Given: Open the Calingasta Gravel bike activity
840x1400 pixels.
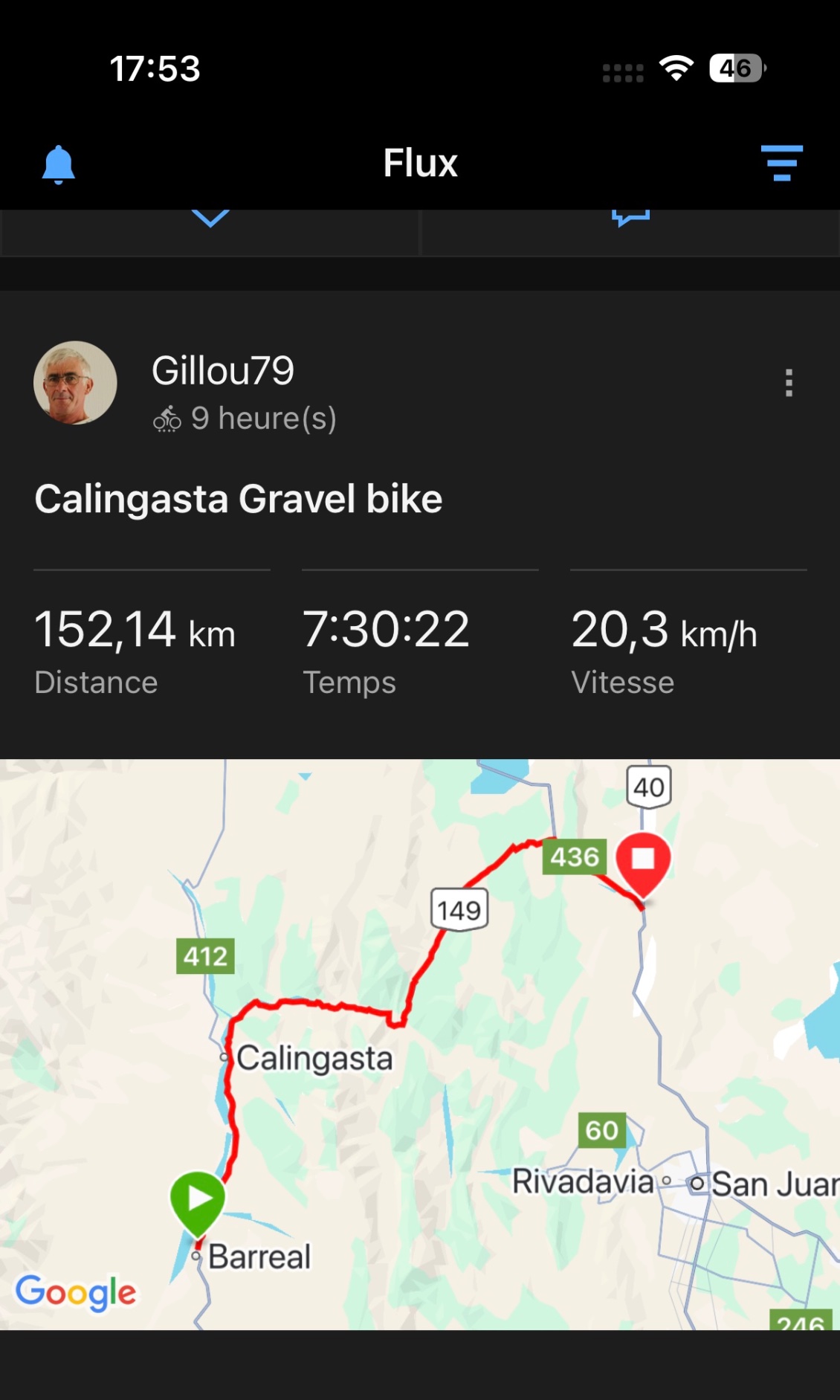Looking at the screenshot, I should [238, 499].
